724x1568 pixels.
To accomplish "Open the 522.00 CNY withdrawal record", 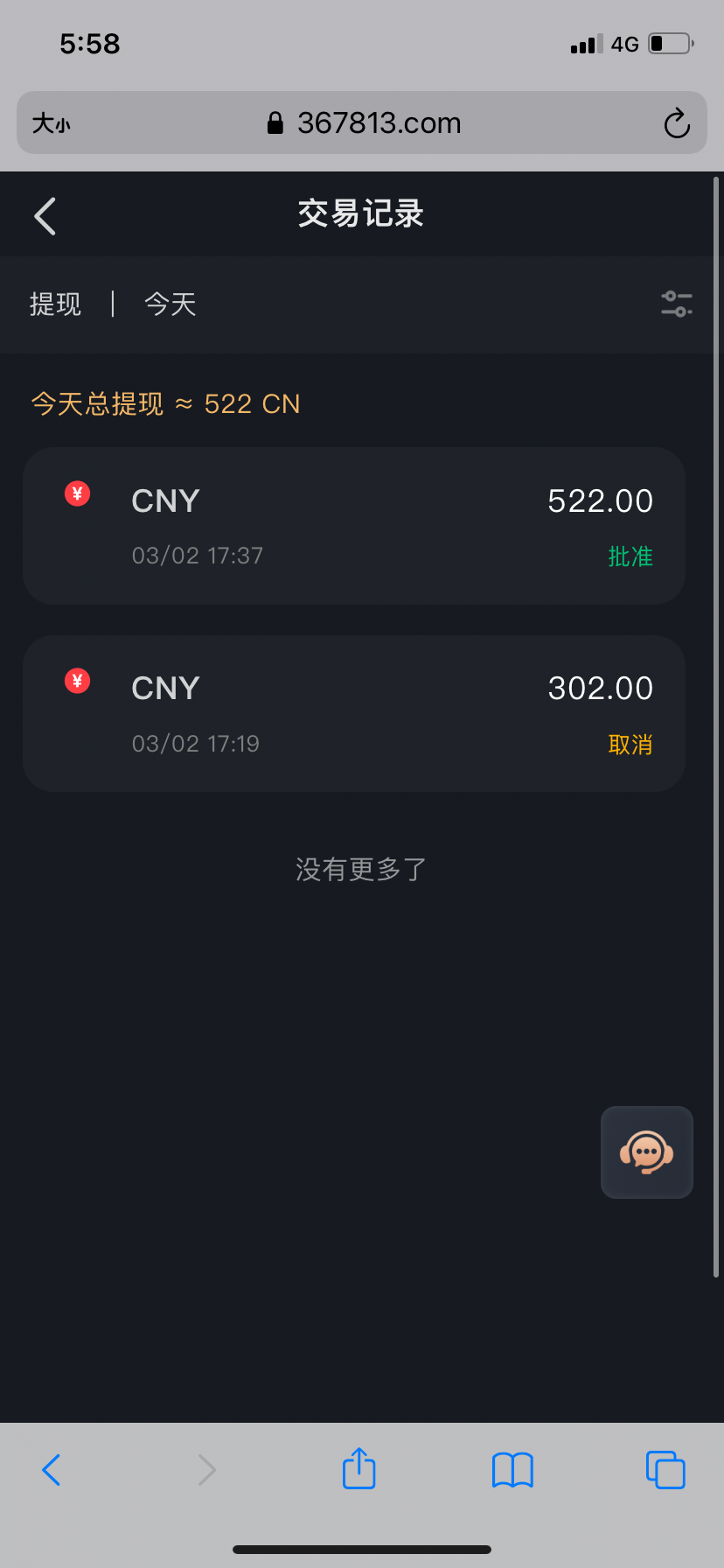I will (x=353, y=526).
